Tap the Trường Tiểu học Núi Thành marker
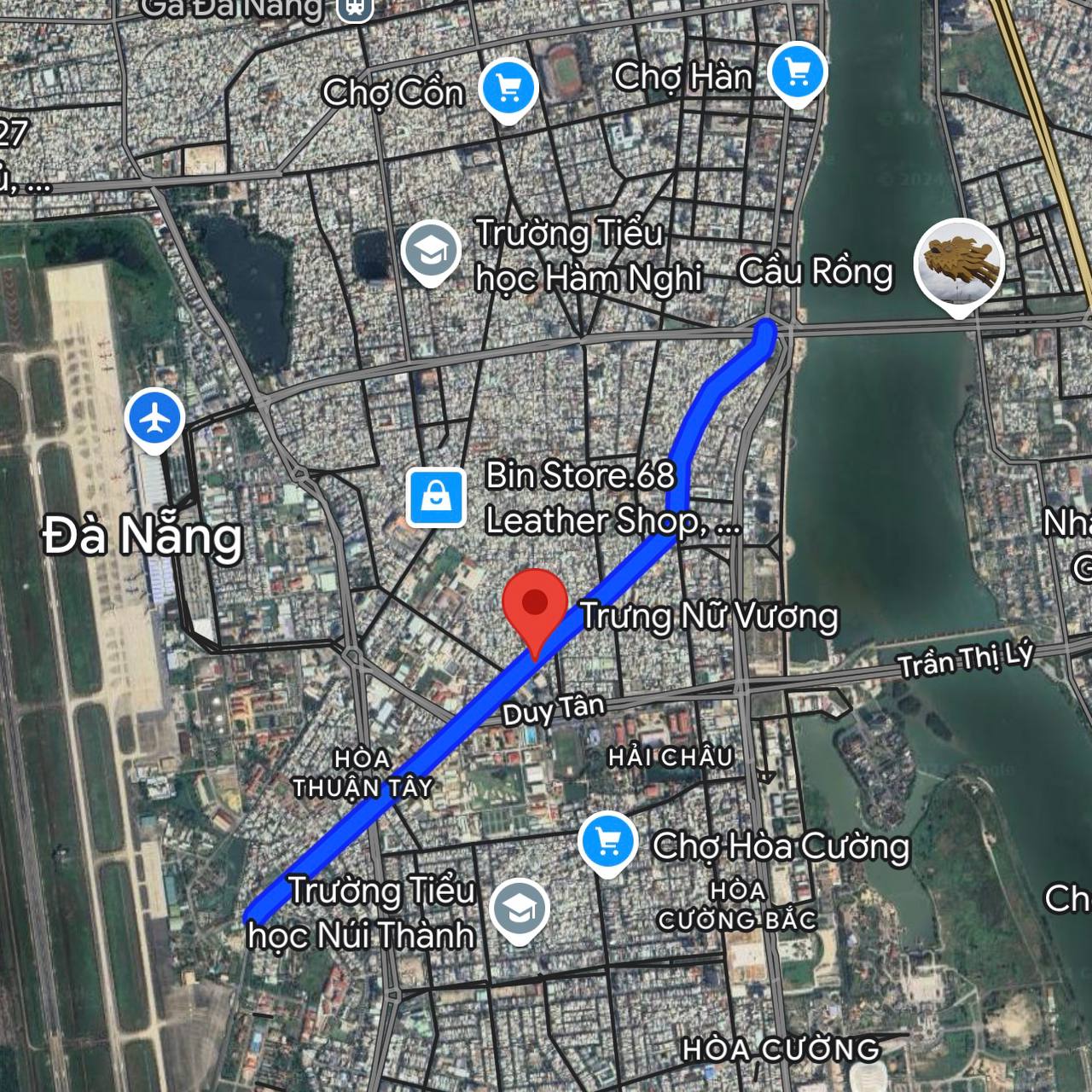Image resolution: width=1092 pixels, height=1092 pixels. [x=519, y=911]
